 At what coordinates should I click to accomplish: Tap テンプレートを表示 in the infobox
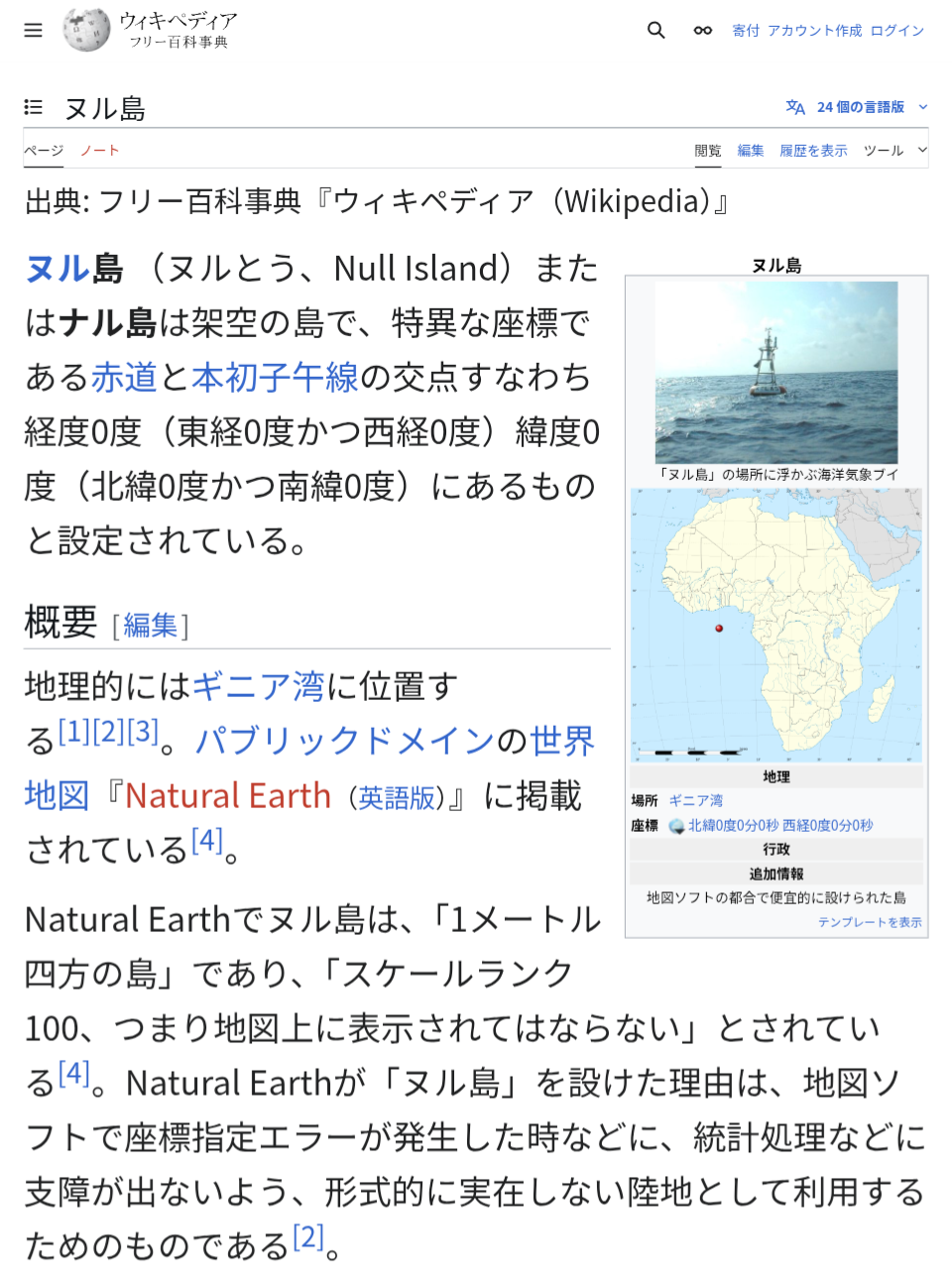click(x=870, y=922)
